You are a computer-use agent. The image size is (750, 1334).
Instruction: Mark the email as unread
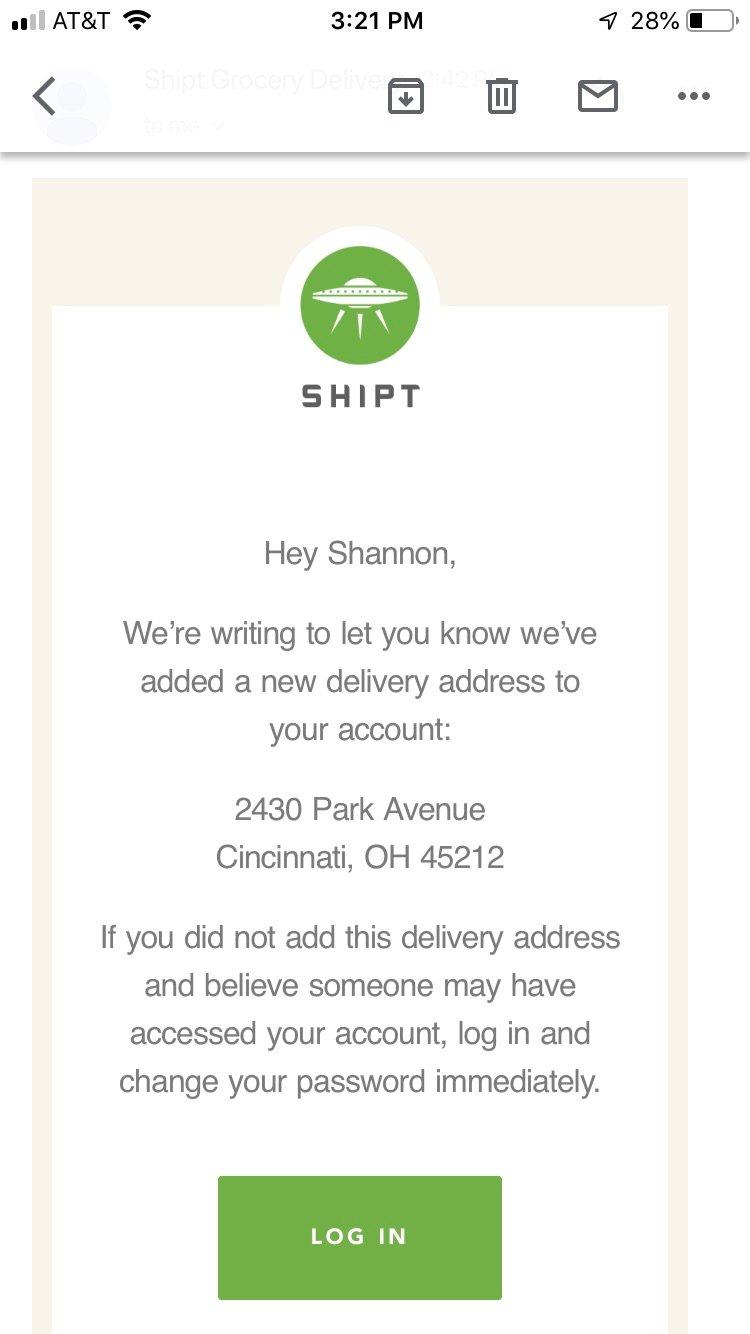click(x=597, y=97)
